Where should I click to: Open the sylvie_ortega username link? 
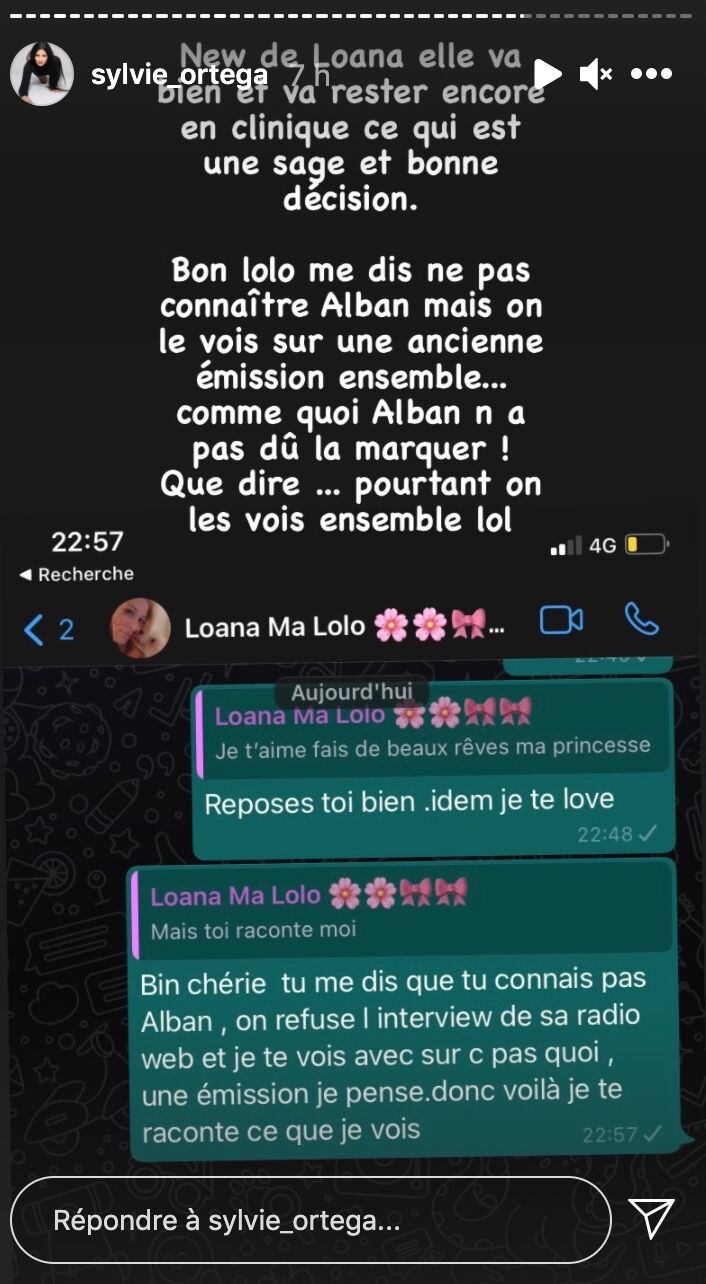179,74
